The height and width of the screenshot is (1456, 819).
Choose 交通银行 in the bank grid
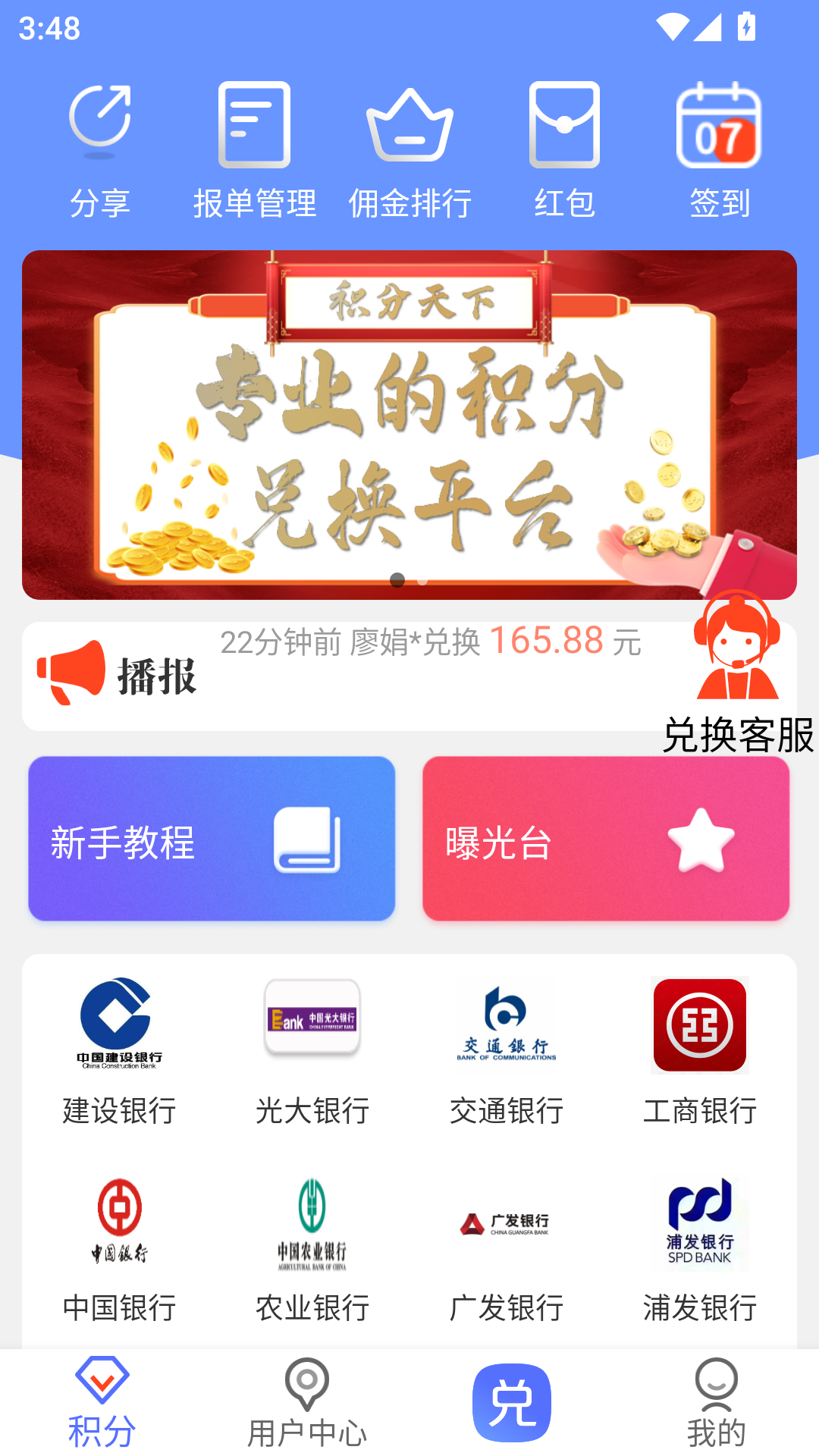[x=507, y=1052]
